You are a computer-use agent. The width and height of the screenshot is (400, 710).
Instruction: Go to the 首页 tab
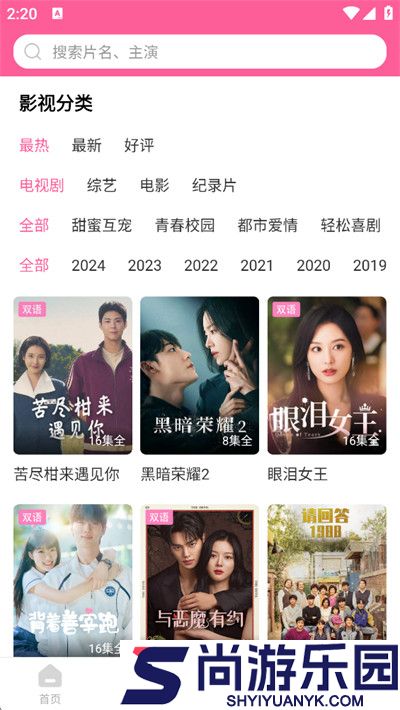pyautogui.click(x=50, y=684)
